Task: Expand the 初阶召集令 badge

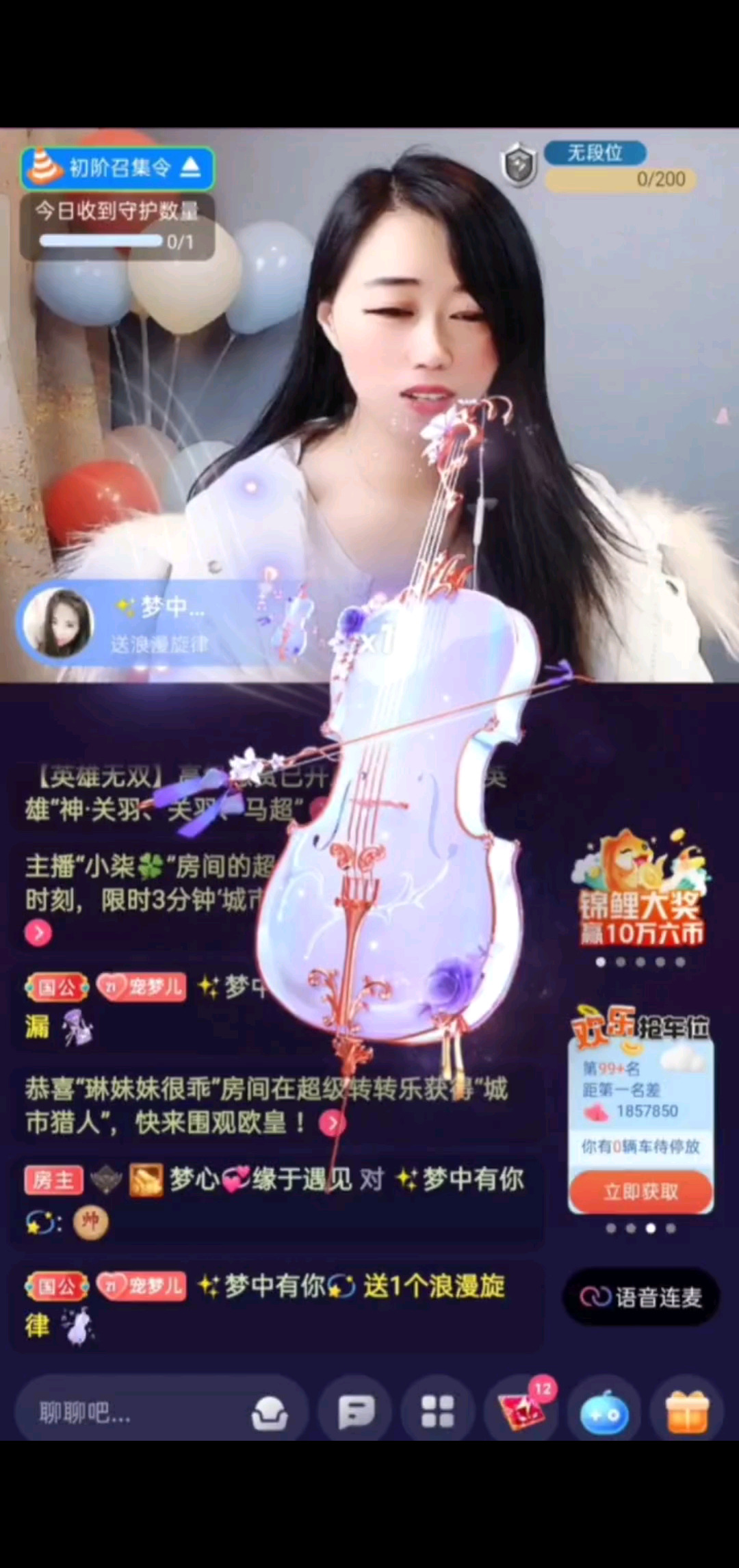Action: coord(118,168)
